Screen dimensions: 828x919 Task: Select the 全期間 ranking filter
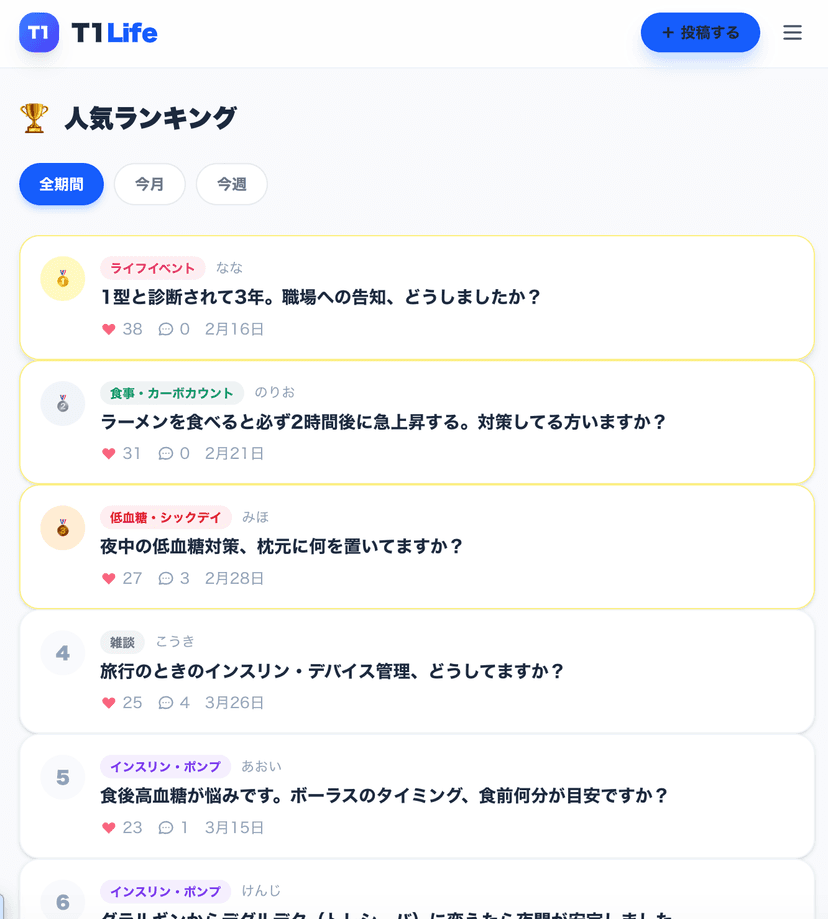[x=61, y=184]
